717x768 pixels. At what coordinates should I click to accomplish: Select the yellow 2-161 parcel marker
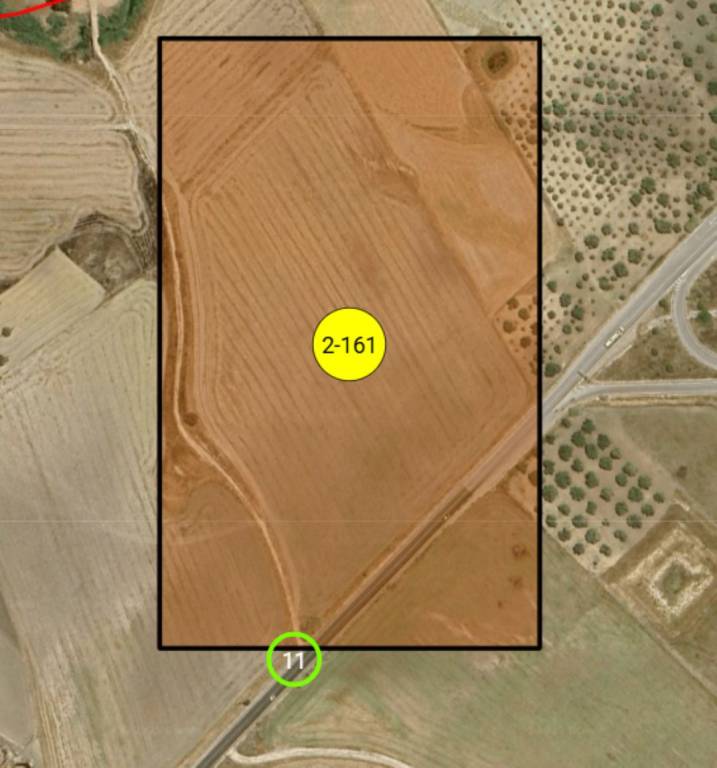click(x=349, y=345)
